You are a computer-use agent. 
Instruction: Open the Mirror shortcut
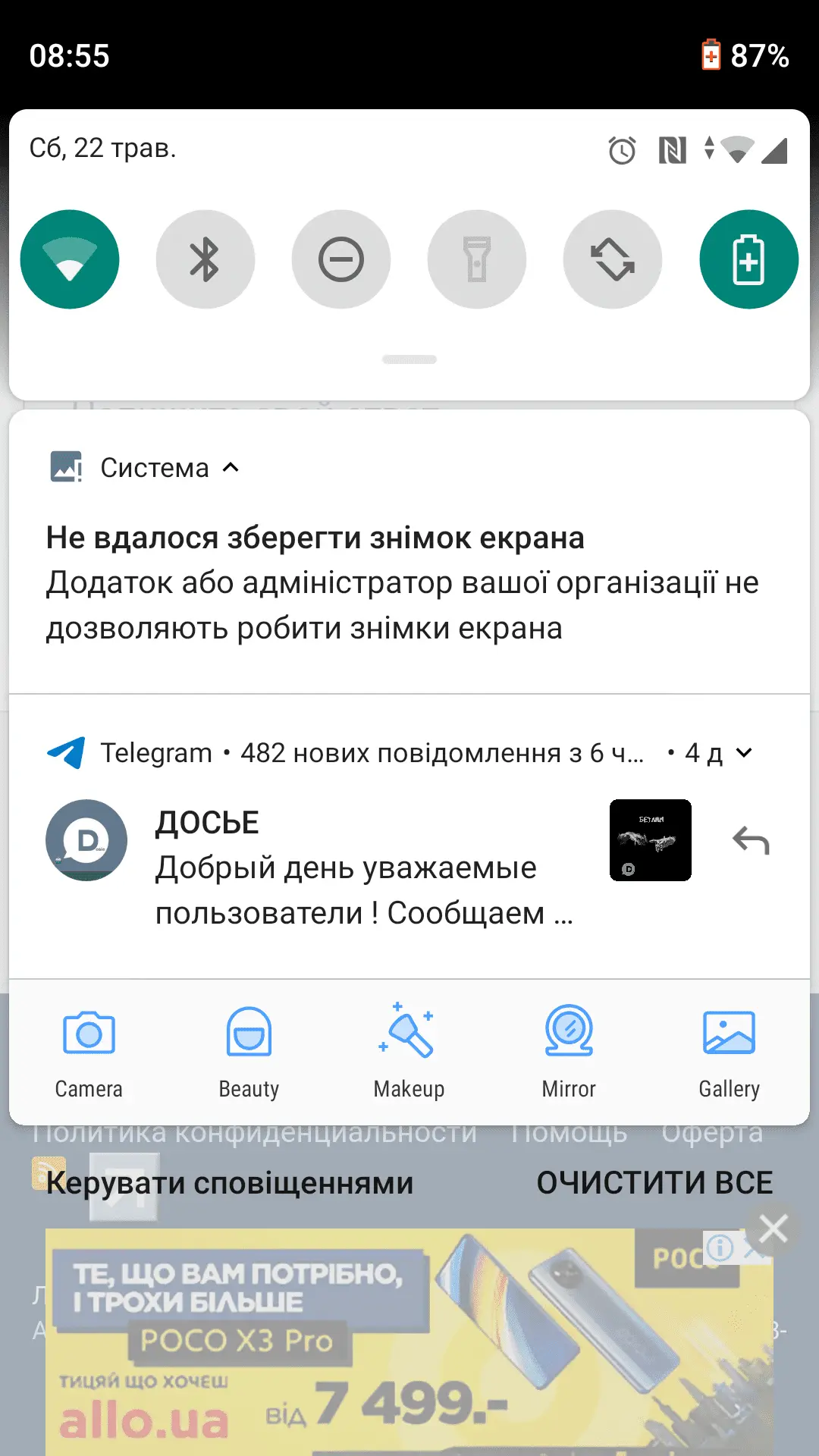(569, 1052)
